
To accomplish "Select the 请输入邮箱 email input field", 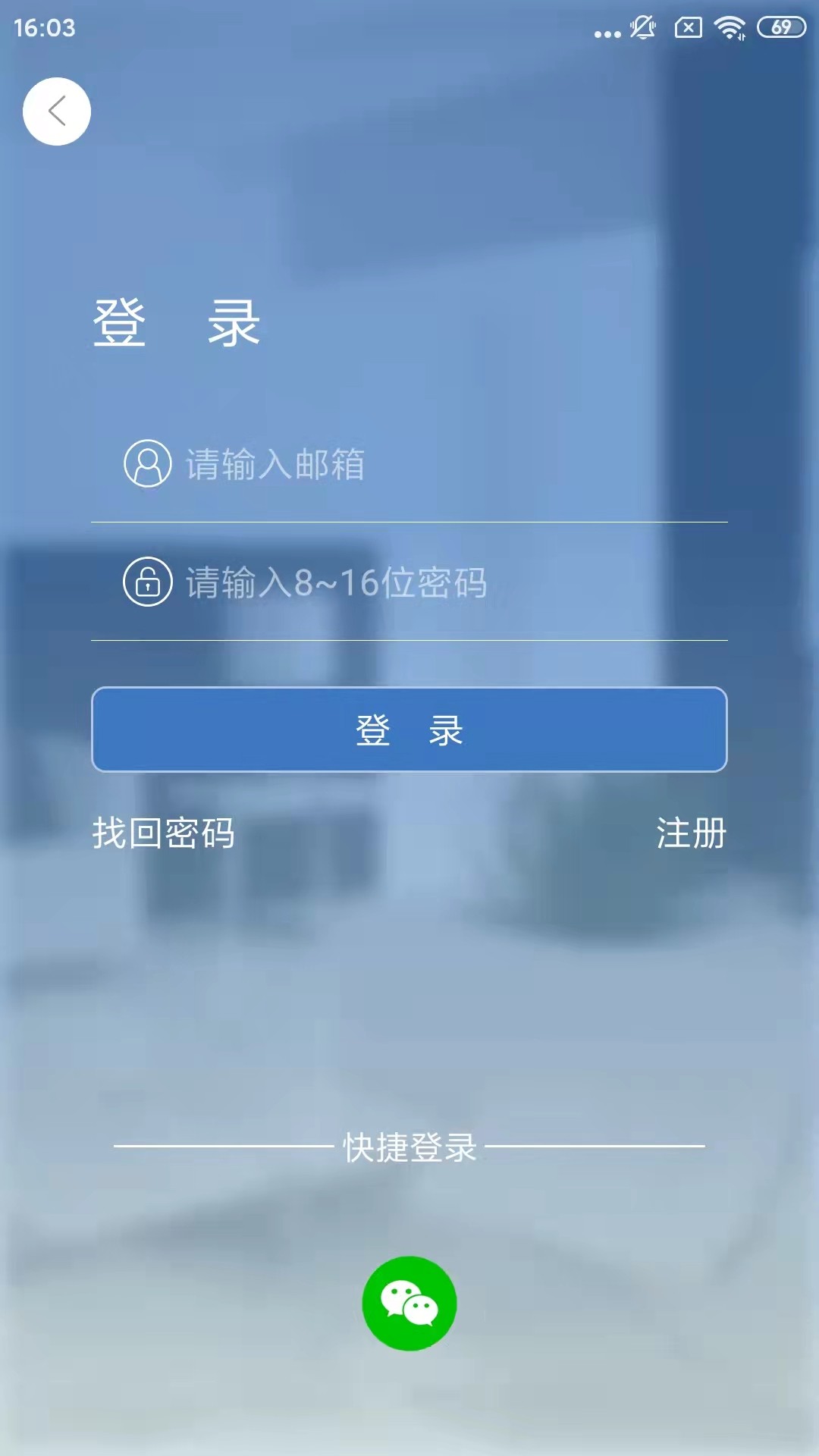I will 341,466.
